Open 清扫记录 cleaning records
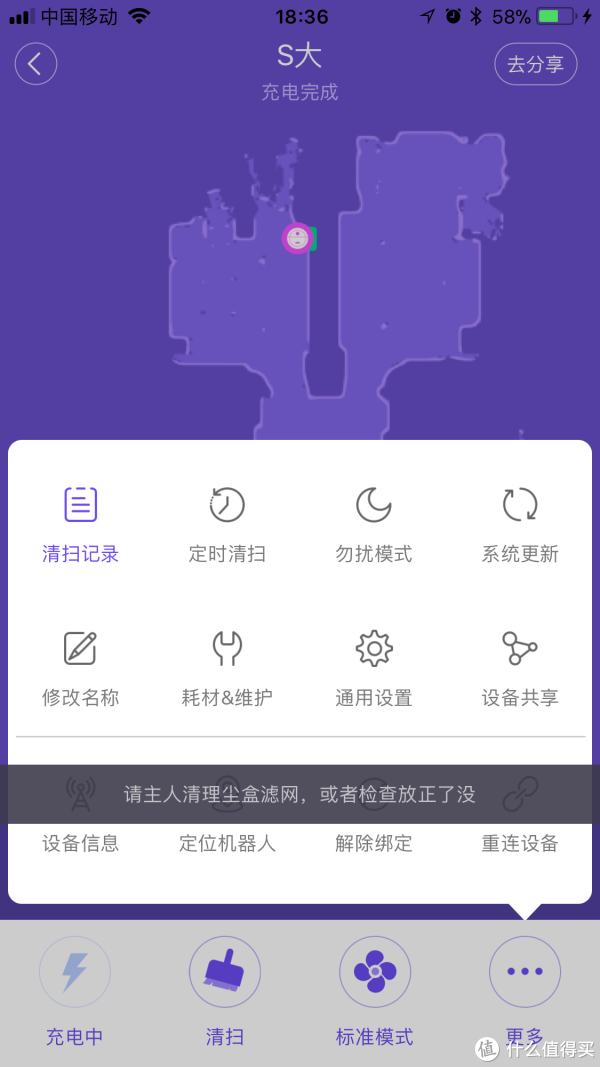The width and height of the screenshot is (600, 1067). coord(80,523)
